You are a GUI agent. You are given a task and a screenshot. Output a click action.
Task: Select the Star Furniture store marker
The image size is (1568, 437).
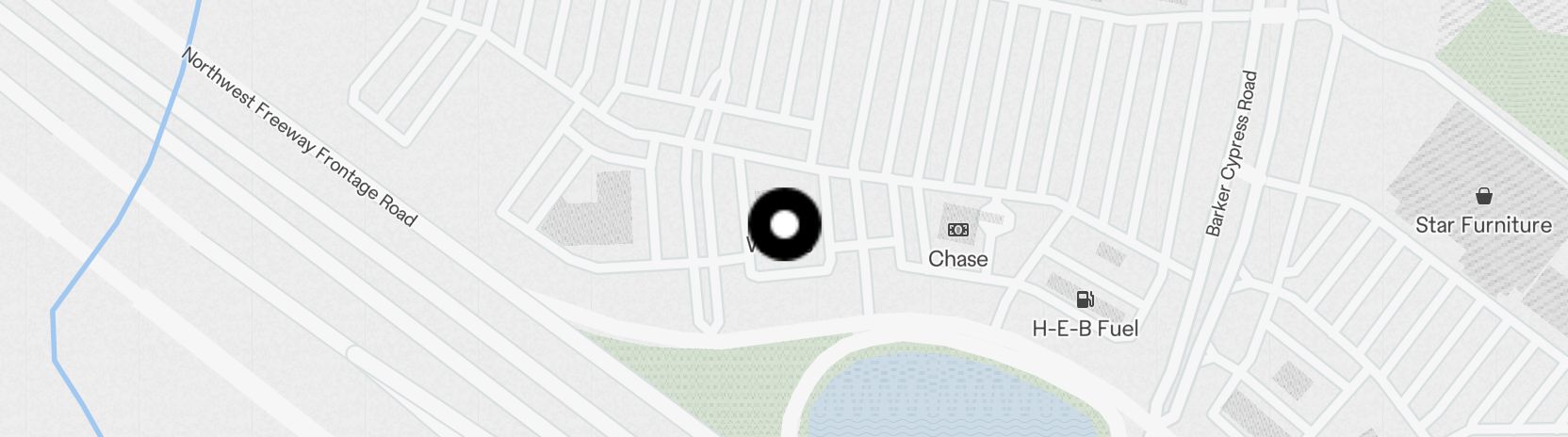1484,196
